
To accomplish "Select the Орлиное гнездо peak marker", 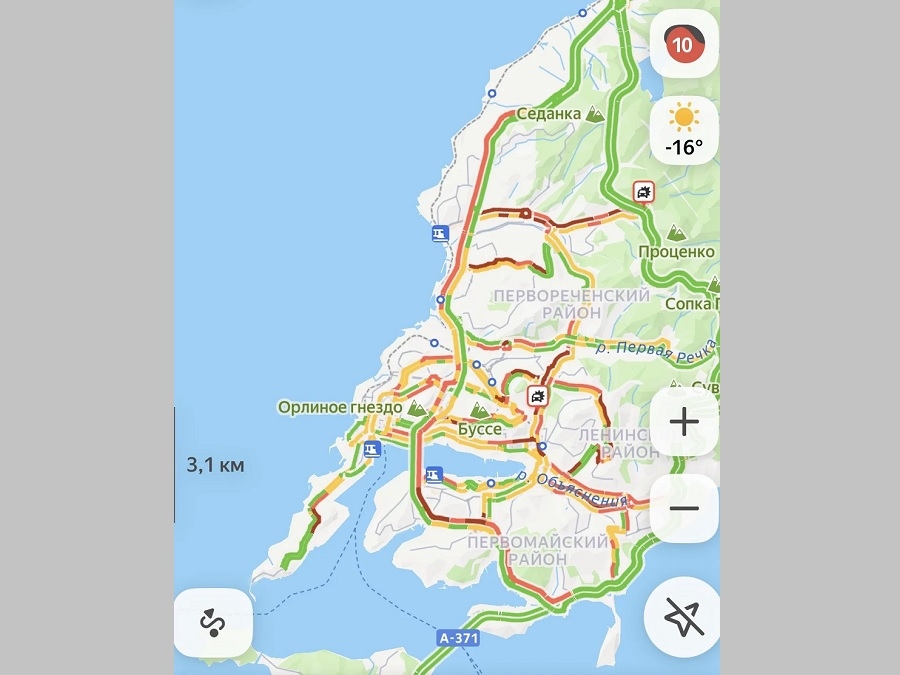I will (x=418, y=407).
